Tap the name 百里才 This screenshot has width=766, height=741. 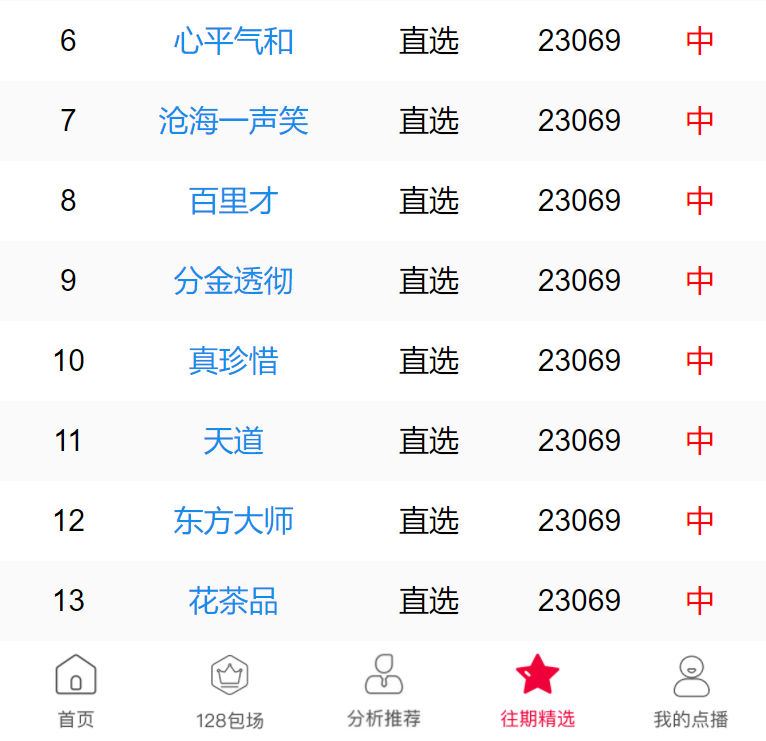tap(233, 201)
